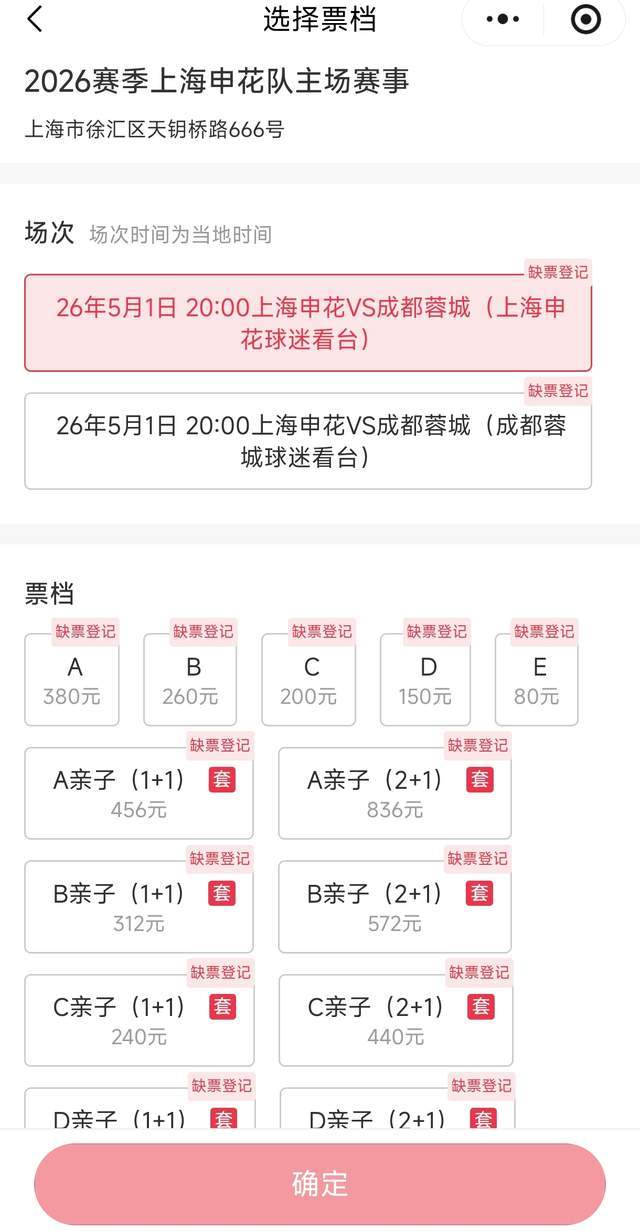
Task: Close the mini program with the circle button
Action: [585, 19]
